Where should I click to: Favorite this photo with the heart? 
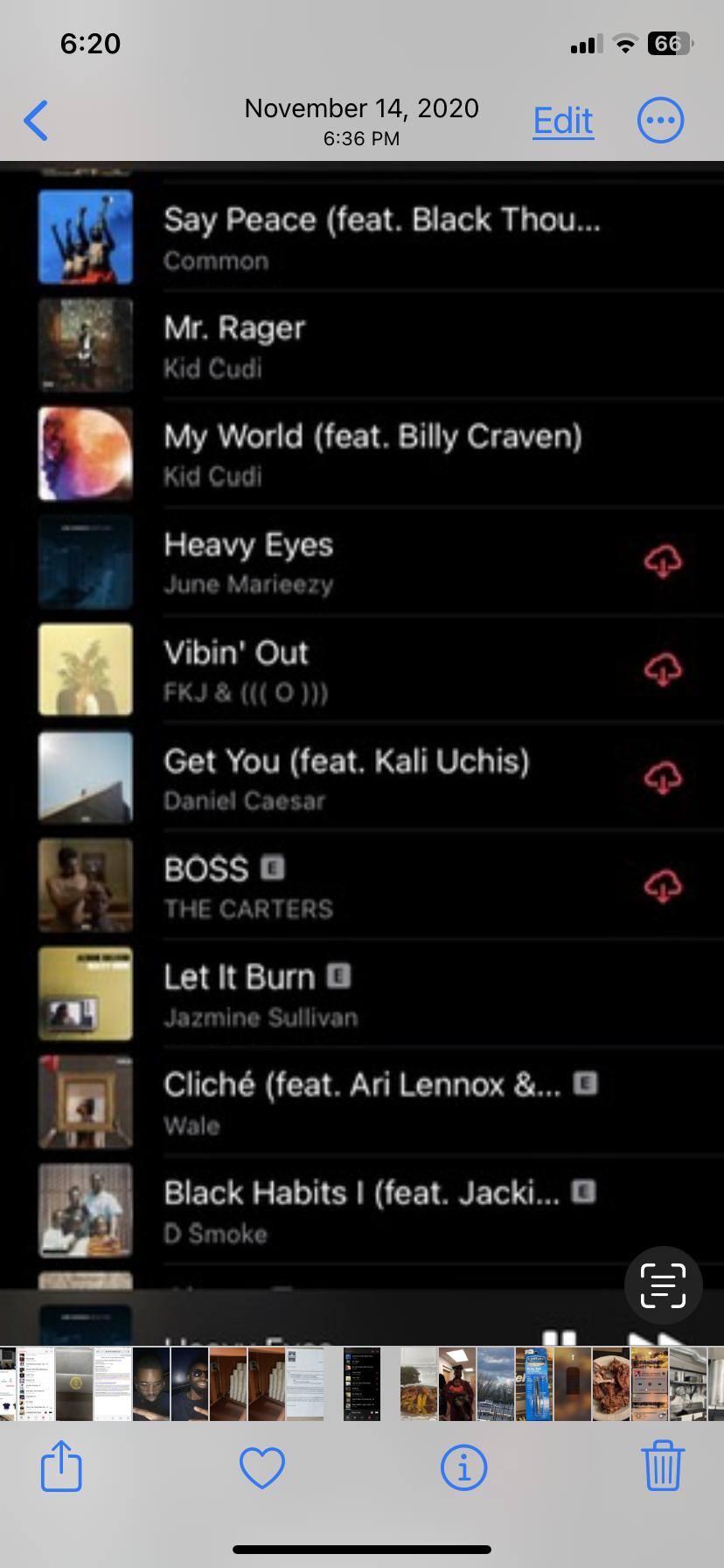(262, 1467)
